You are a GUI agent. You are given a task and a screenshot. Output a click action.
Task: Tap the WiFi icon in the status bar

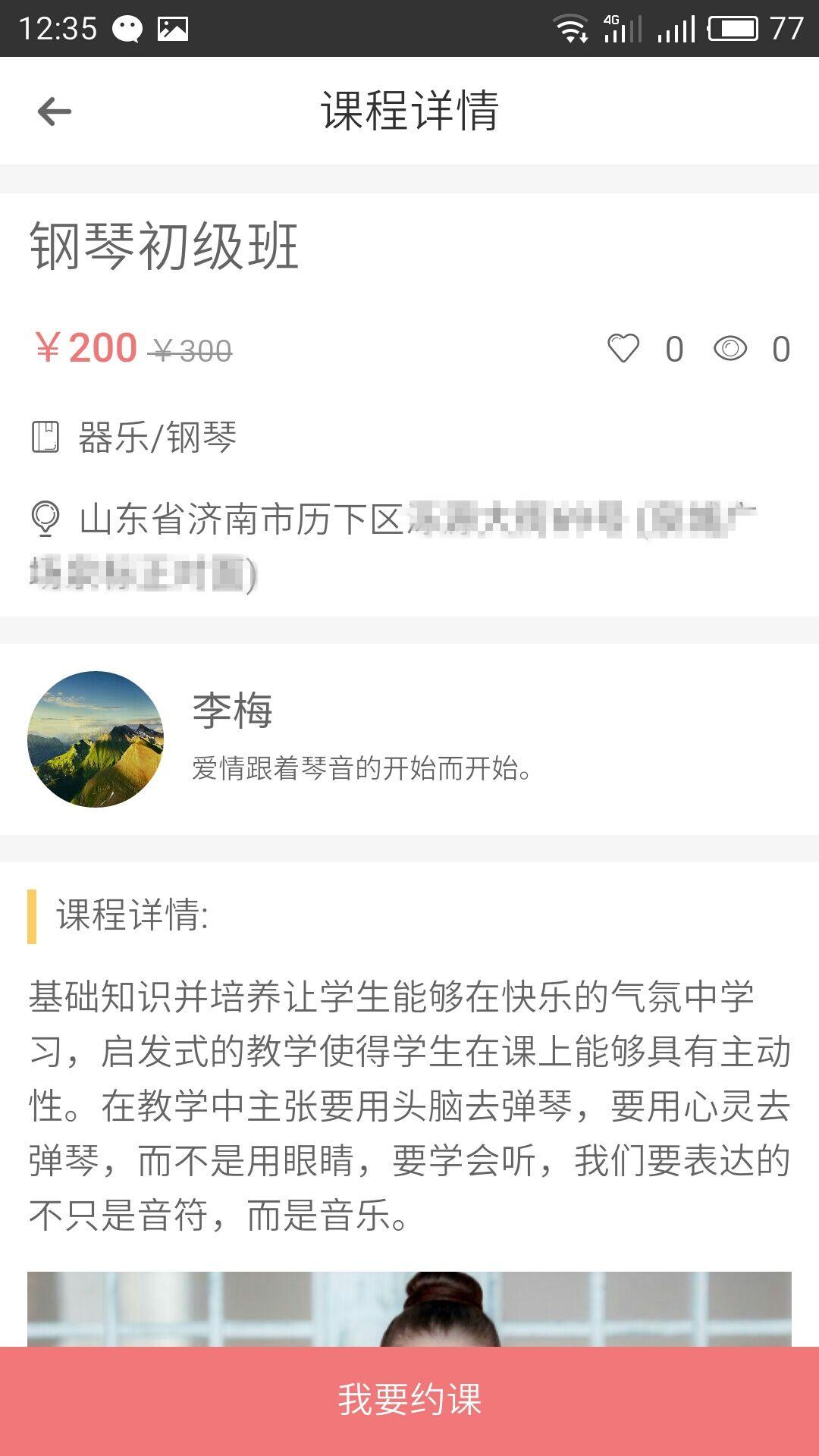[569, 27]
